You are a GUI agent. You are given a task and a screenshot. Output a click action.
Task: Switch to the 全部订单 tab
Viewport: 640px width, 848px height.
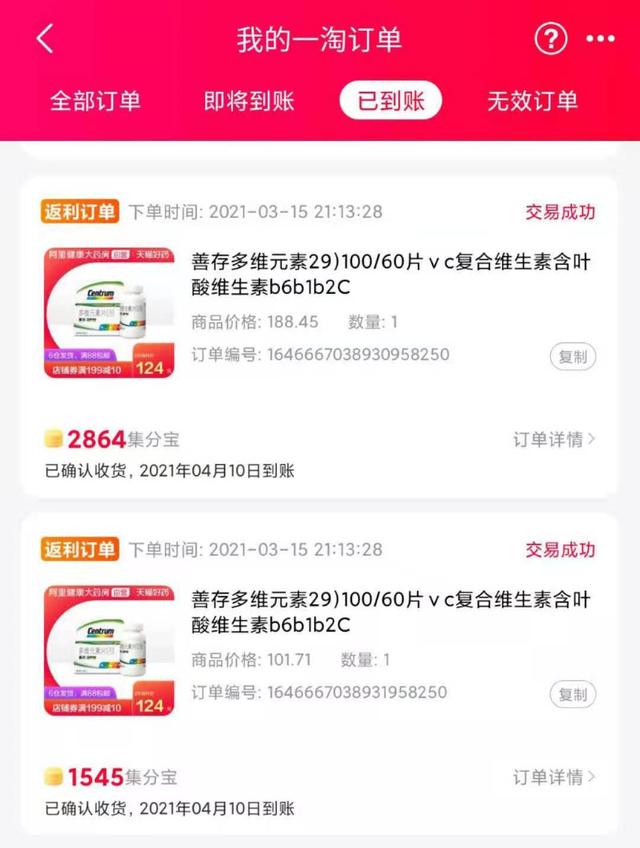pos(95,101)
